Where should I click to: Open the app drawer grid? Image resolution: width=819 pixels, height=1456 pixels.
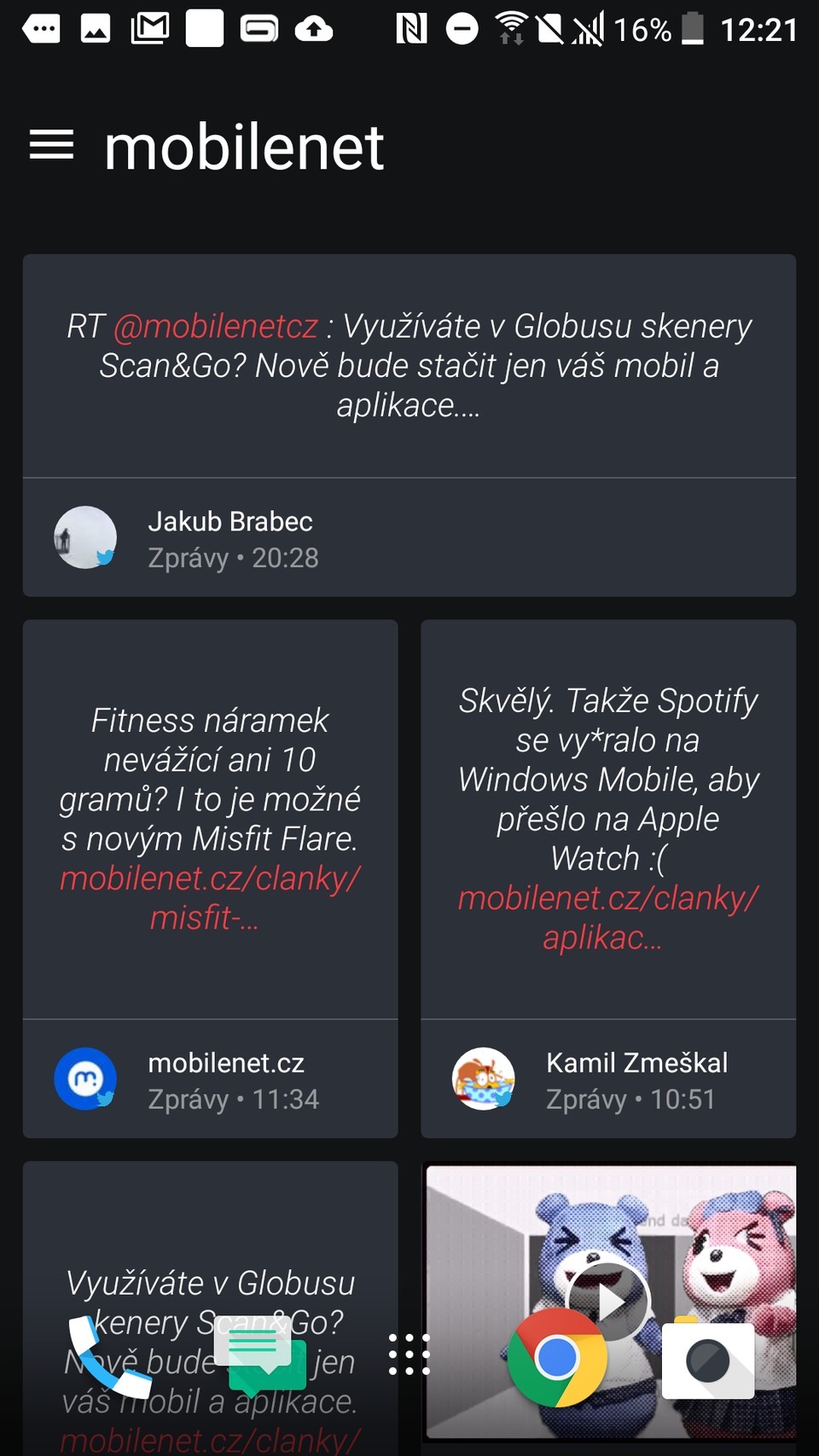(x=409, y=1354)
